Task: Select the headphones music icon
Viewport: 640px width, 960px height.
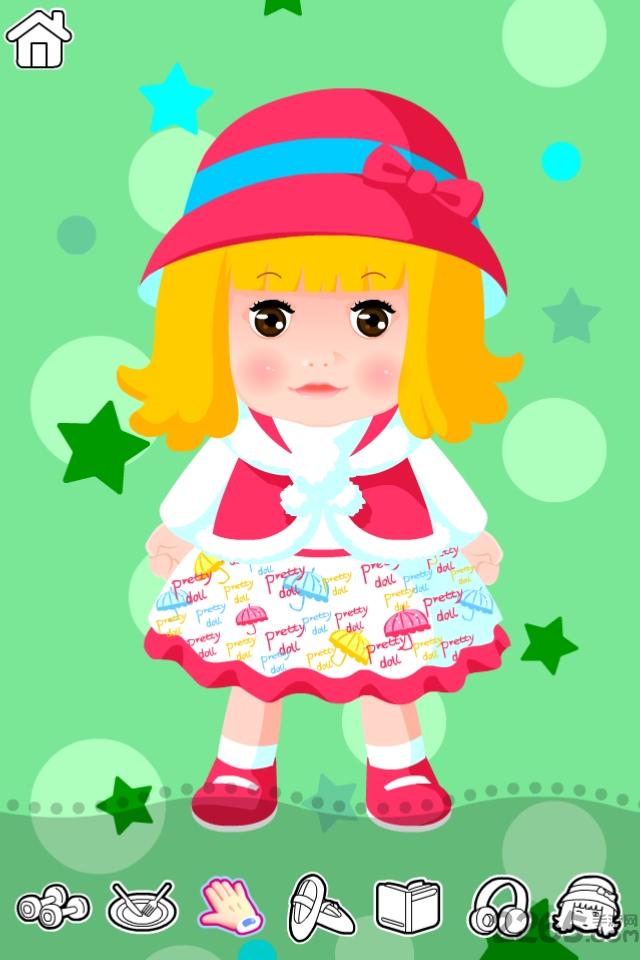Action: [499, 906]
